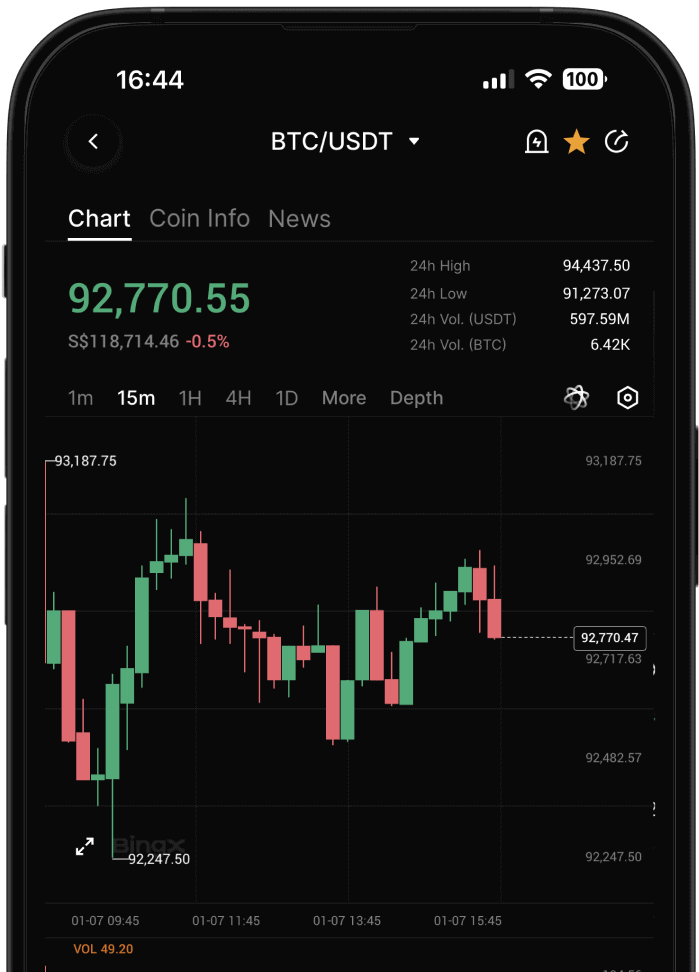Image resolution: width=699 pixels, height=972 pixels.
Task: Open the BTC/USDT pair selector dropdown
Action: point(345,142)
